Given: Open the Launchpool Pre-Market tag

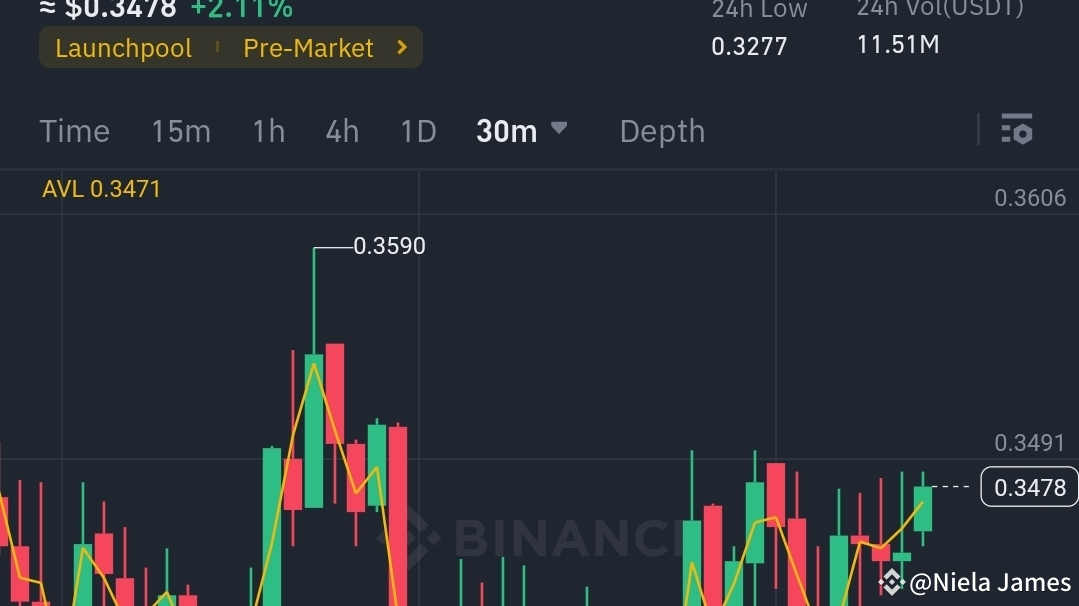Looking at the screenshot, I should point(231,48).
